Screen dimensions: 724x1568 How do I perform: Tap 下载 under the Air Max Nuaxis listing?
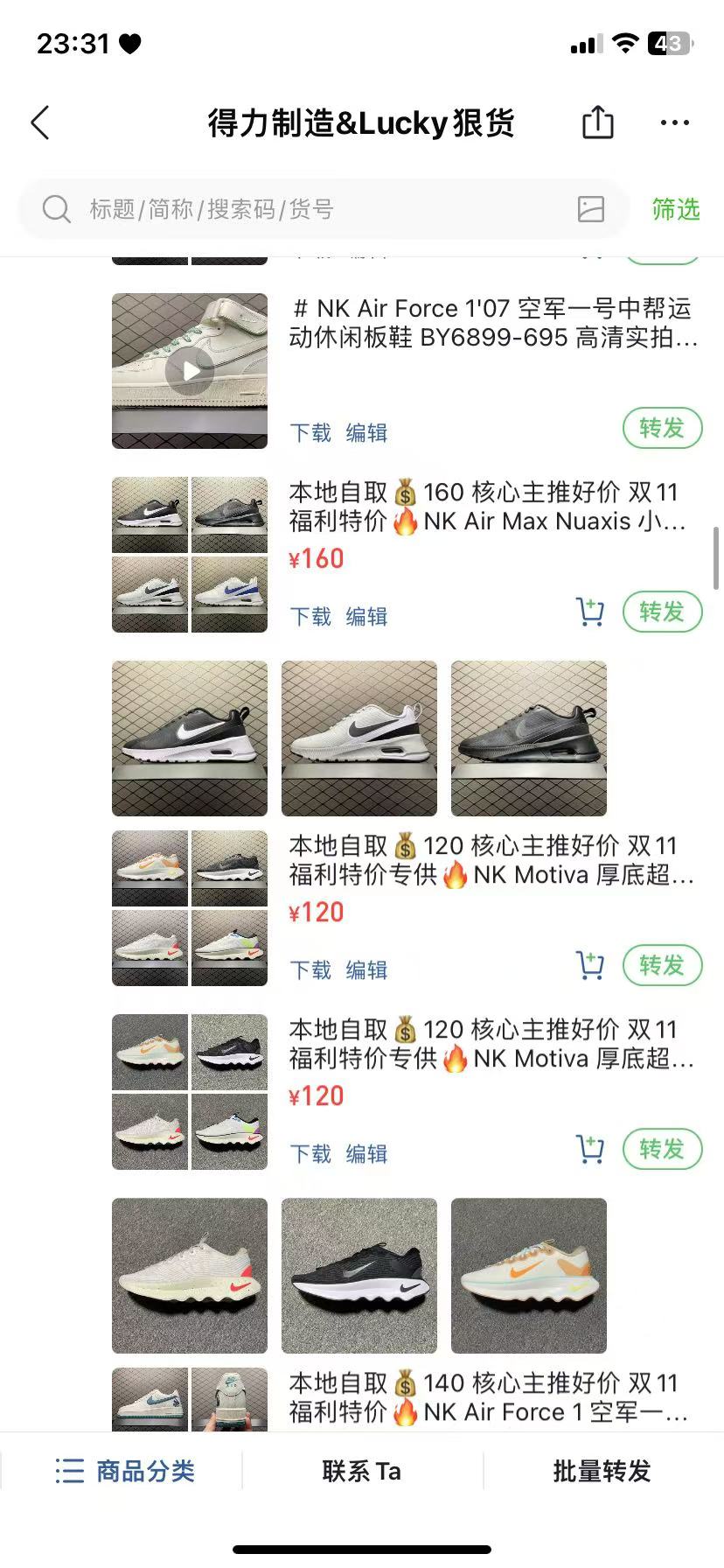coord(310,617)
